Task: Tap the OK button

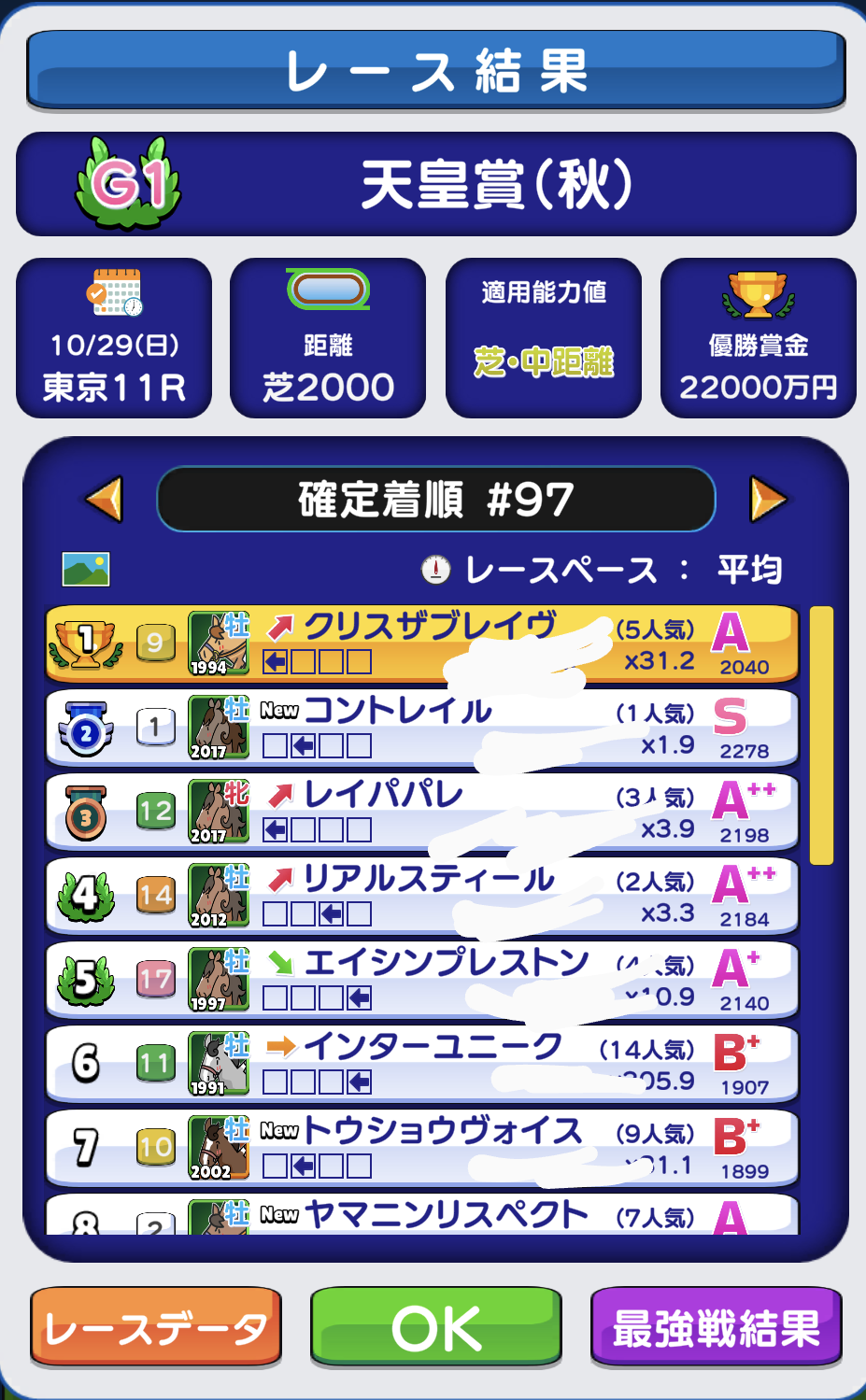Action: tap(435, 1327)
